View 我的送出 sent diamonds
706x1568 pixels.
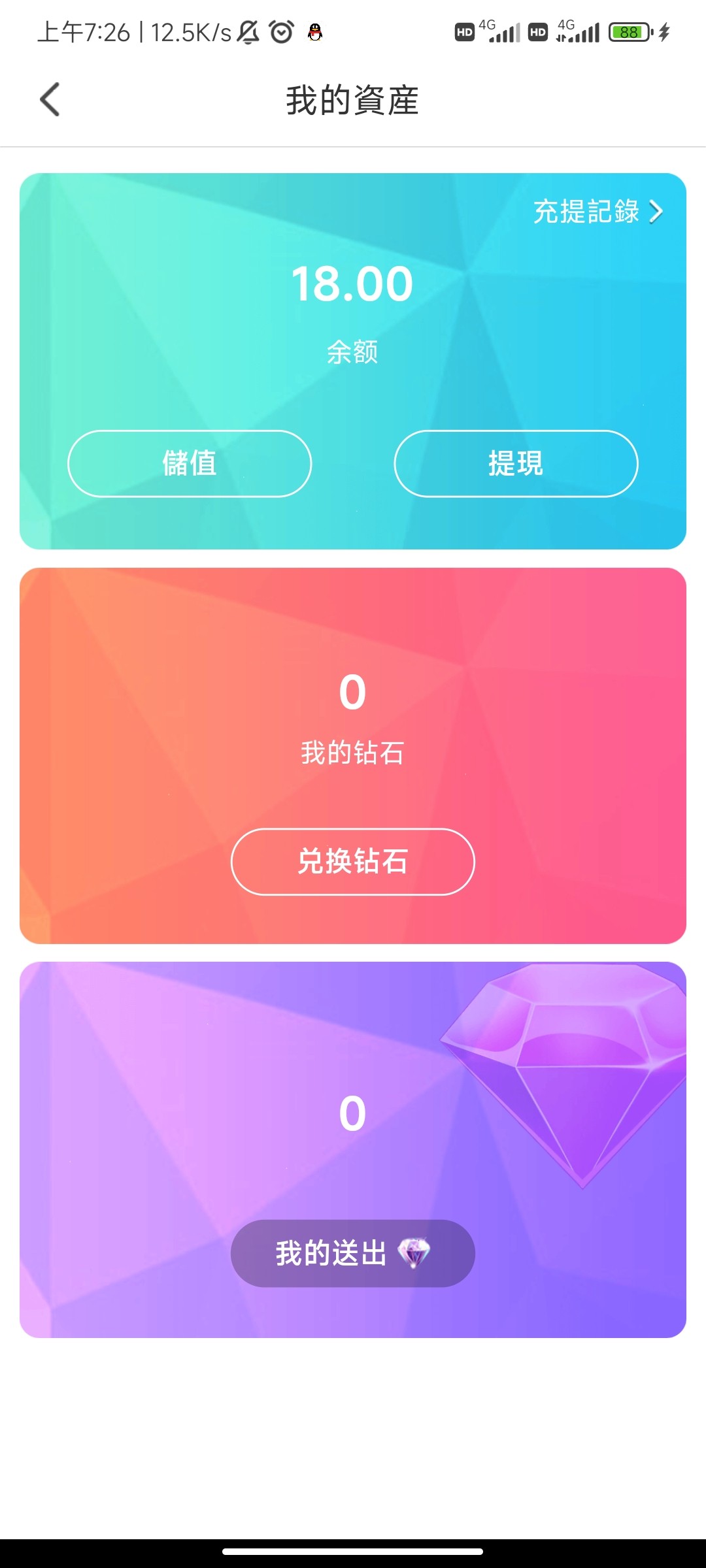[x=353, y=1254]
